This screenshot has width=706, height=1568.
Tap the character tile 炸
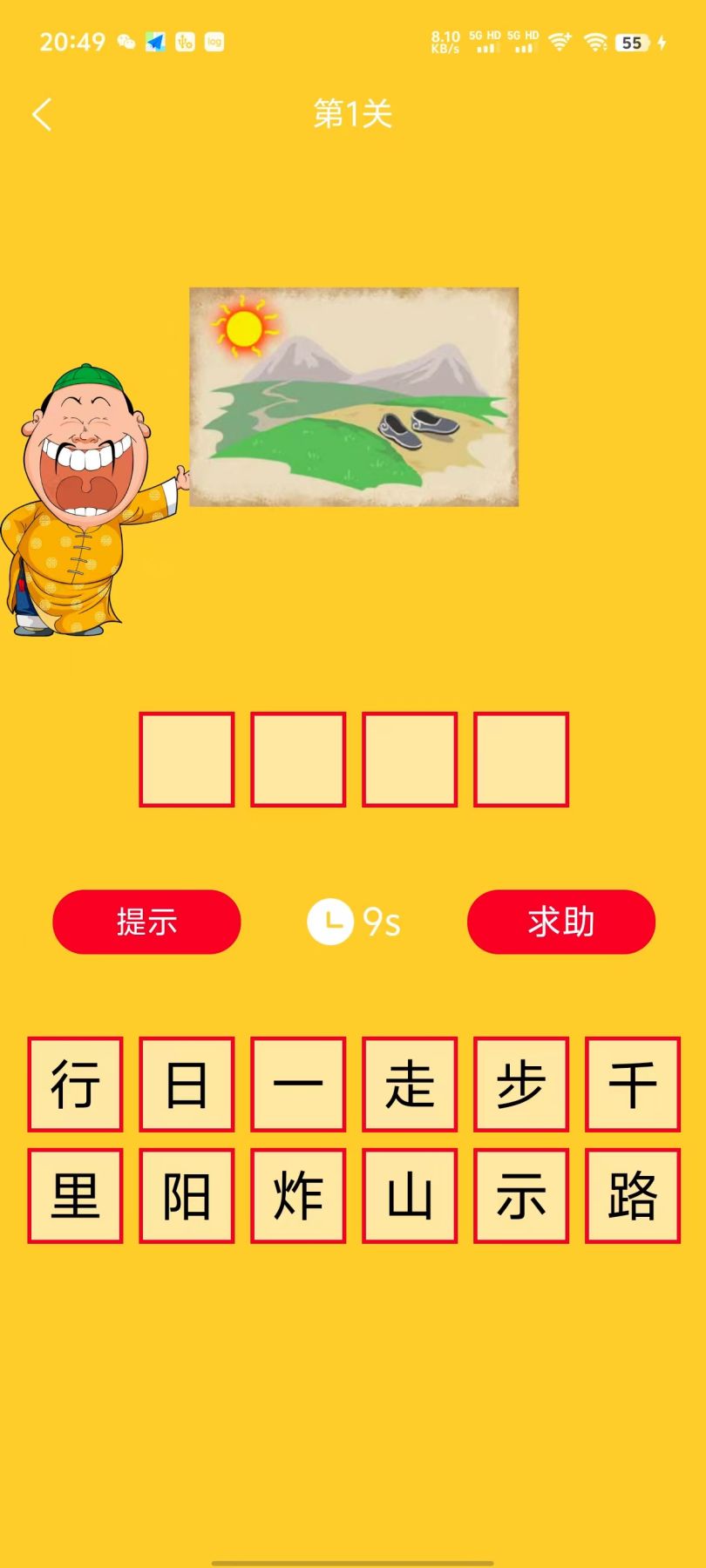coord(298,1195)
